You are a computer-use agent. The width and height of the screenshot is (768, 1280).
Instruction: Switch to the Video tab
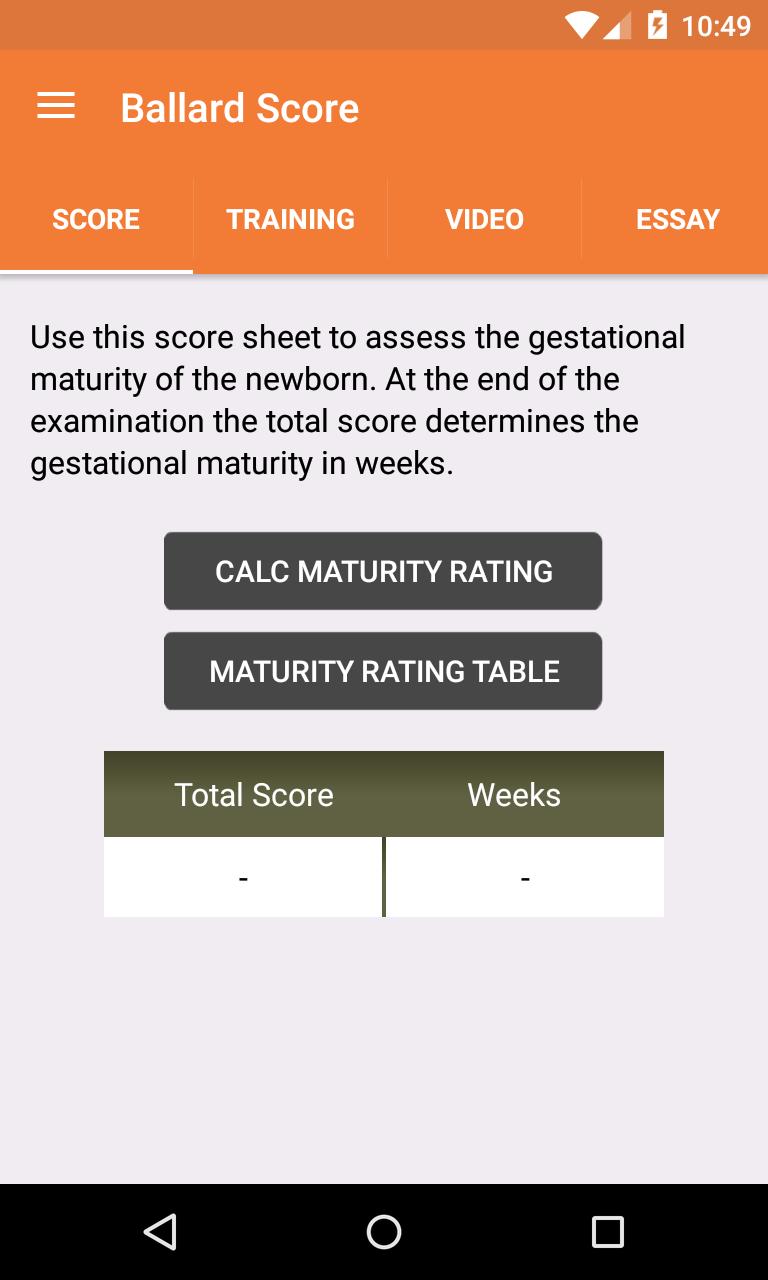pyautogui.click(x=484, y=220)
